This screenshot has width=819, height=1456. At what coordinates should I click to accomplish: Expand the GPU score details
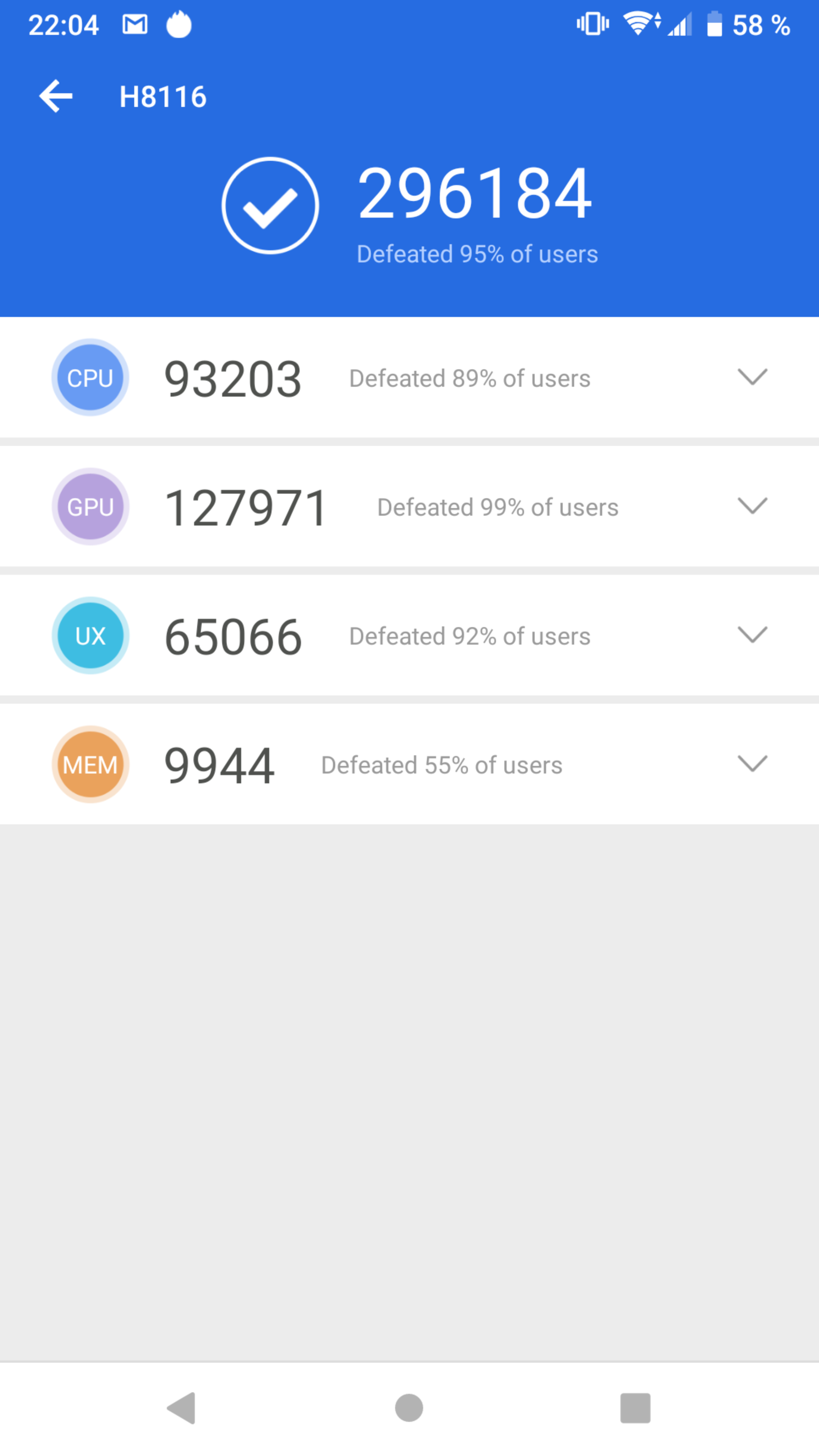click(x=752, y=505)
